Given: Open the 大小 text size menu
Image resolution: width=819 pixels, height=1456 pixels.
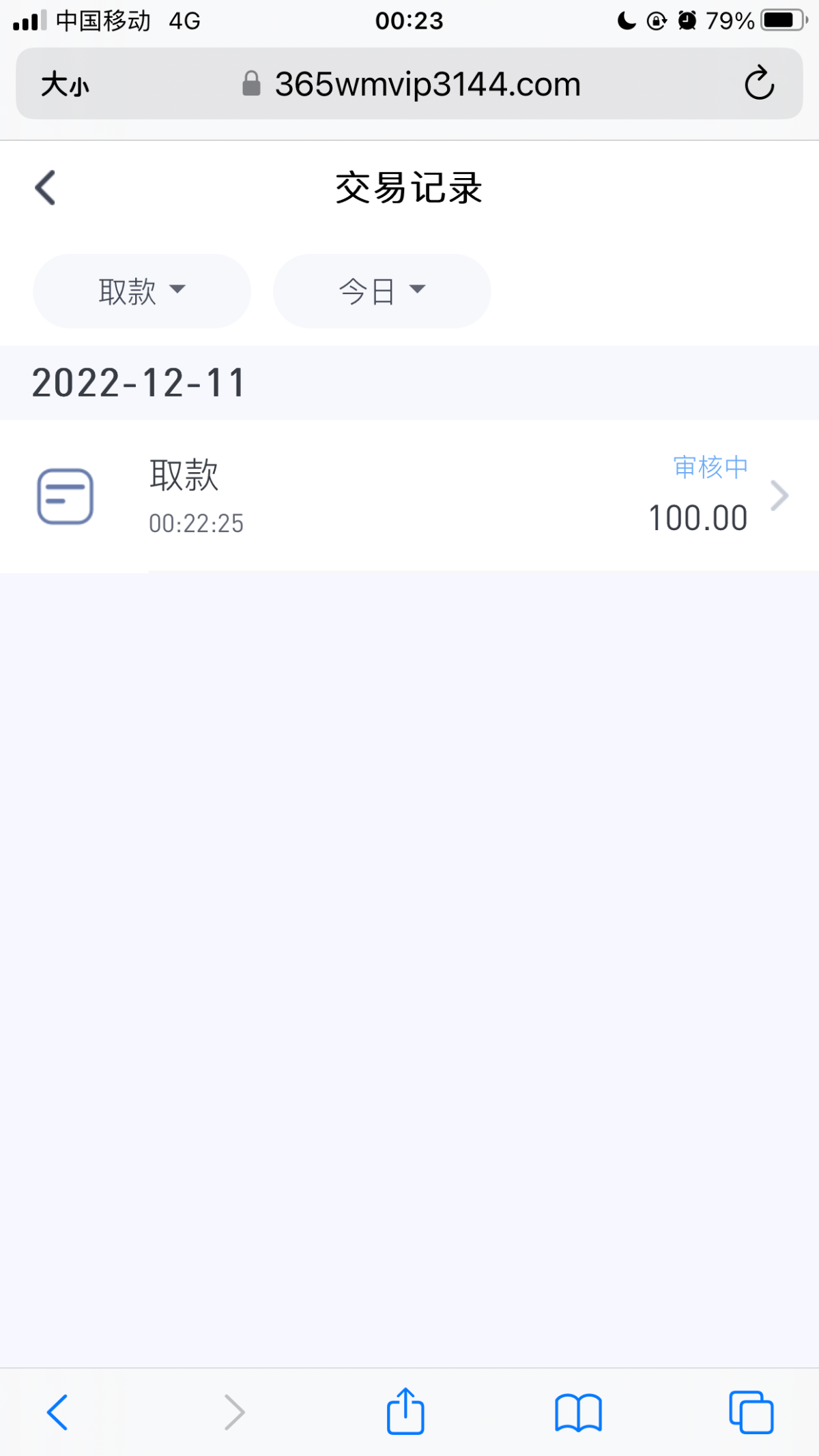Looking at the screenshot, I should click(x=65, y=85).
